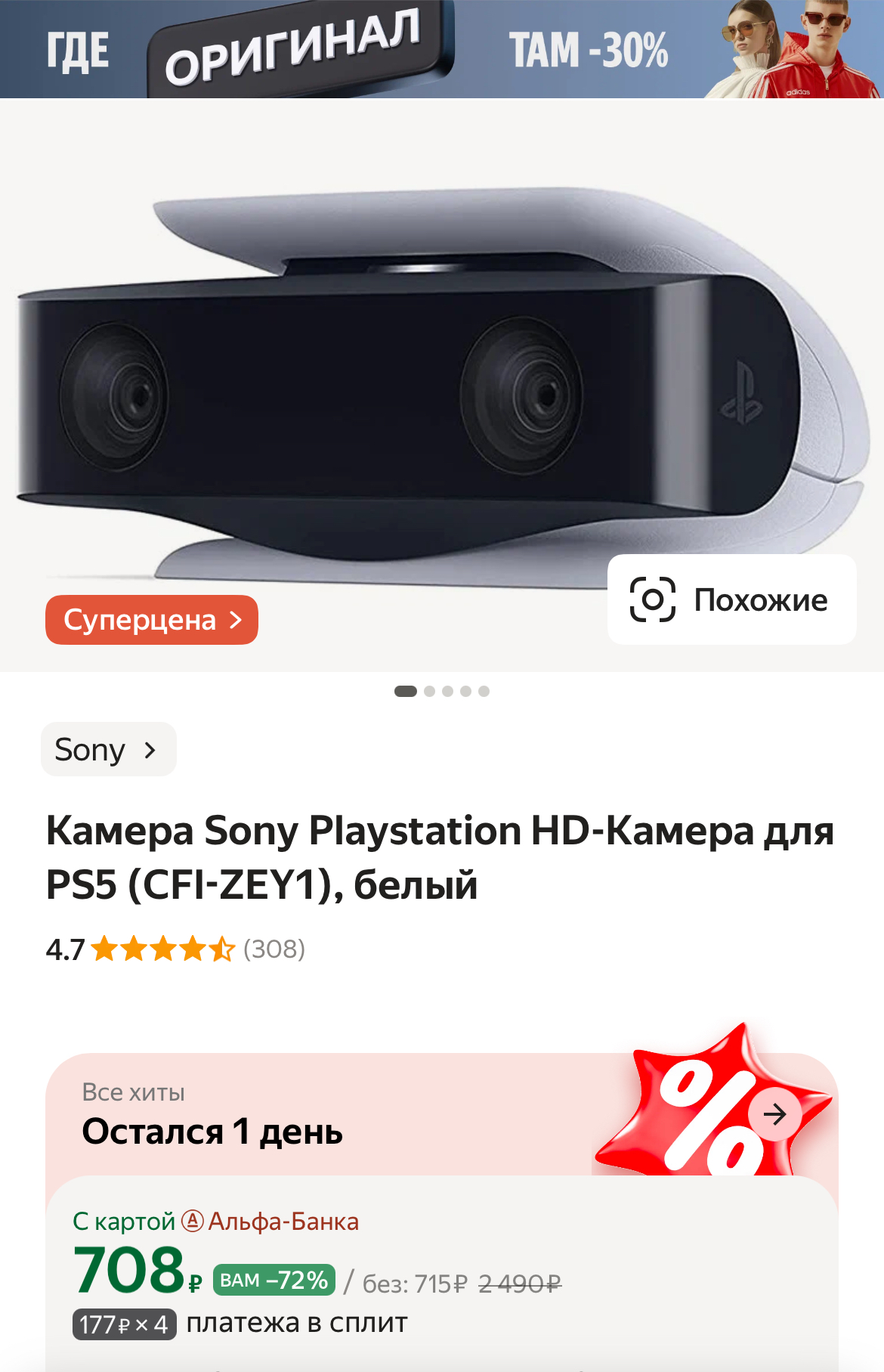Image resolution: width=884 pixels, height=1372 pixels.
Task: View the 308 reviews rating
Action: (176, 949)
